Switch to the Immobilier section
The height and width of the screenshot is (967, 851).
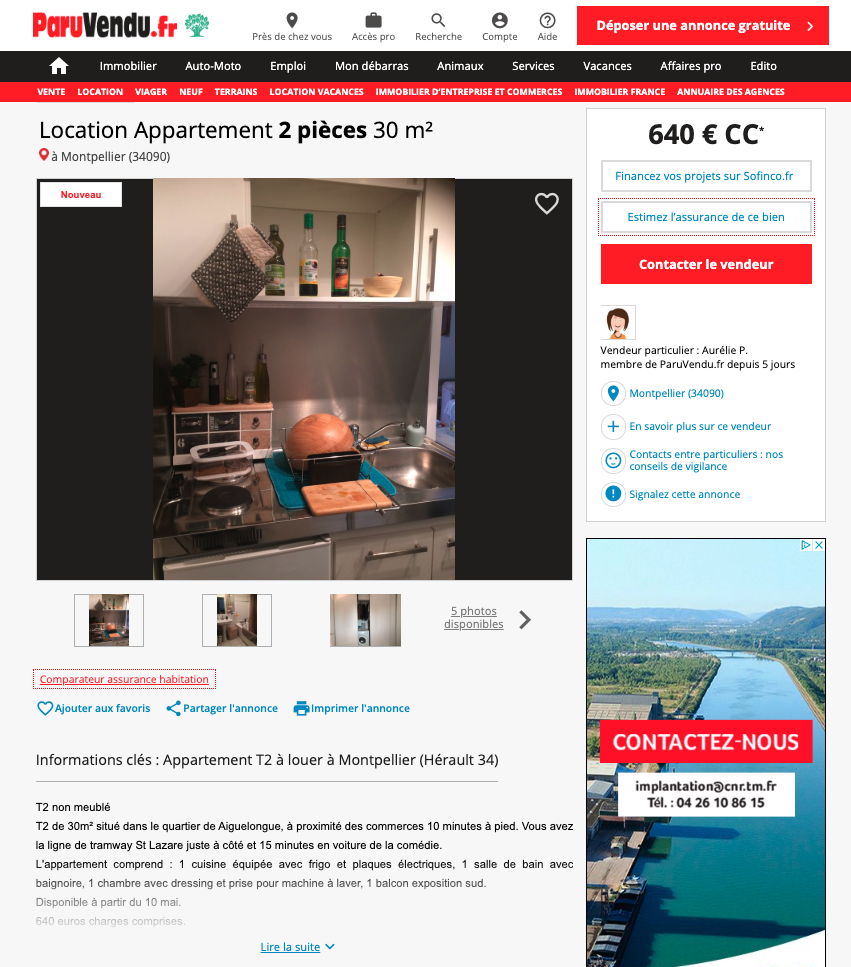(x=128, y=66)
